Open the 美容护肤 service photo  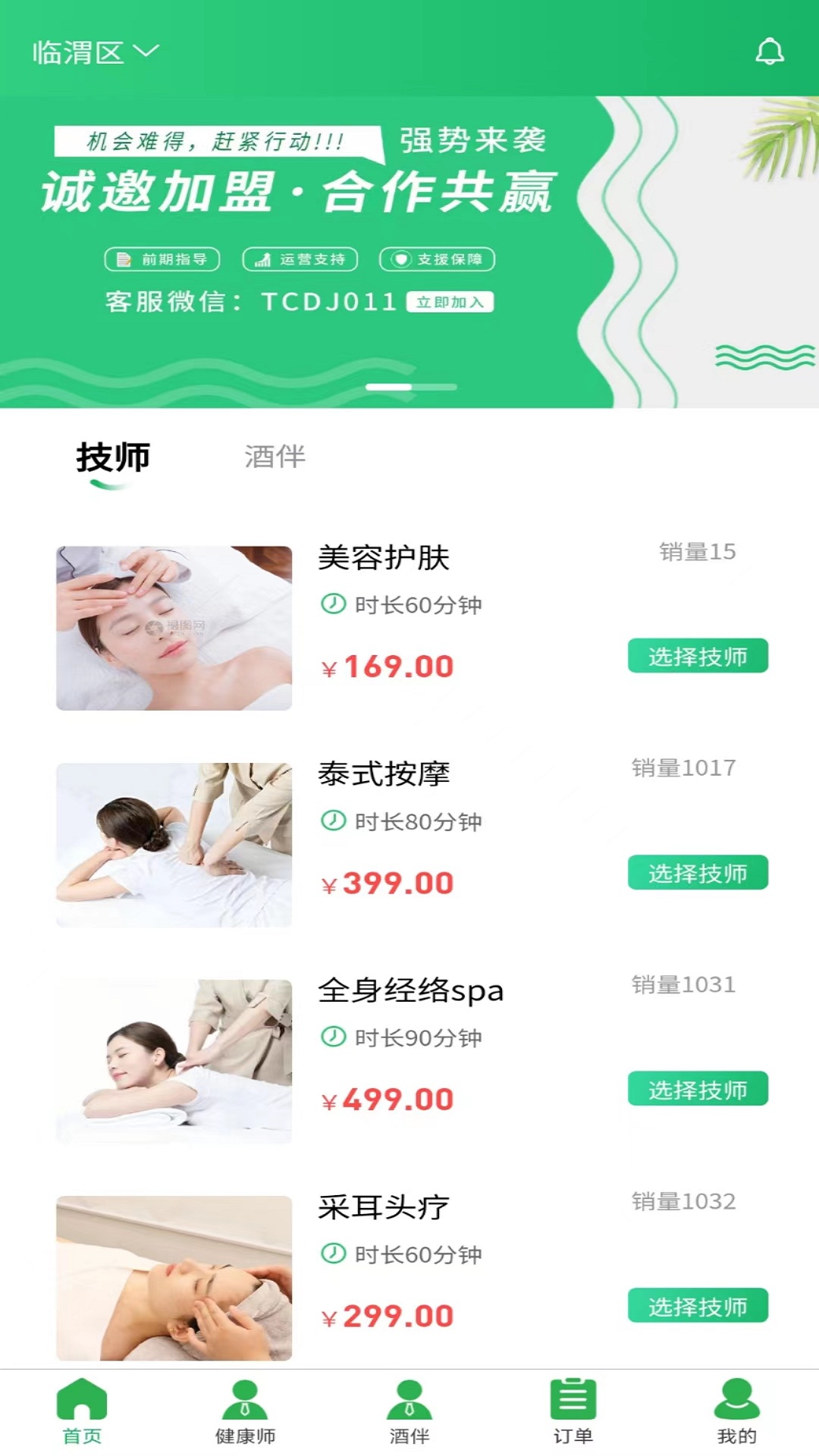pyautogui.click(x=174, y=628)
